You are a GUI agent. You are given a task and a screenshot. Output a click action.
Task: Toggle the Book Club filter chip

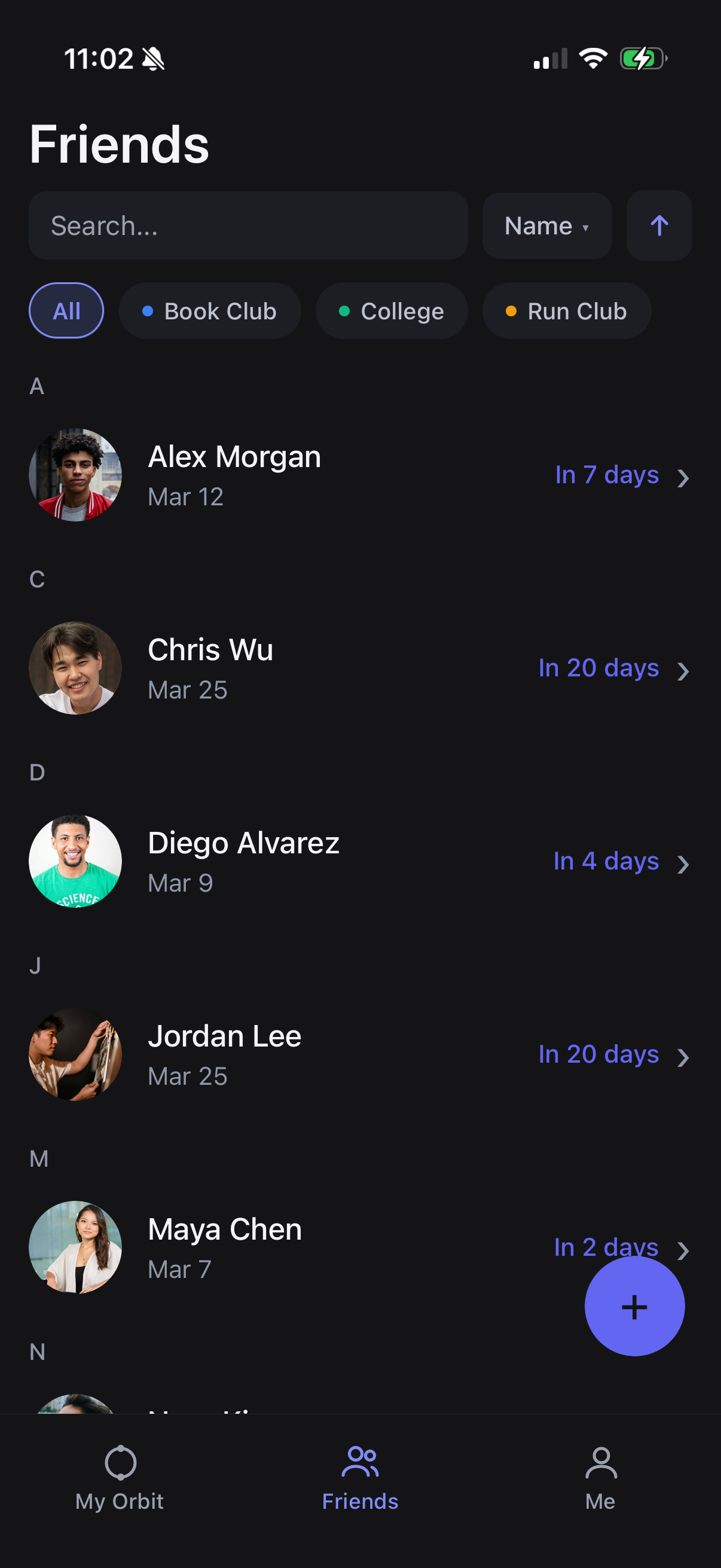coord(210,310)
